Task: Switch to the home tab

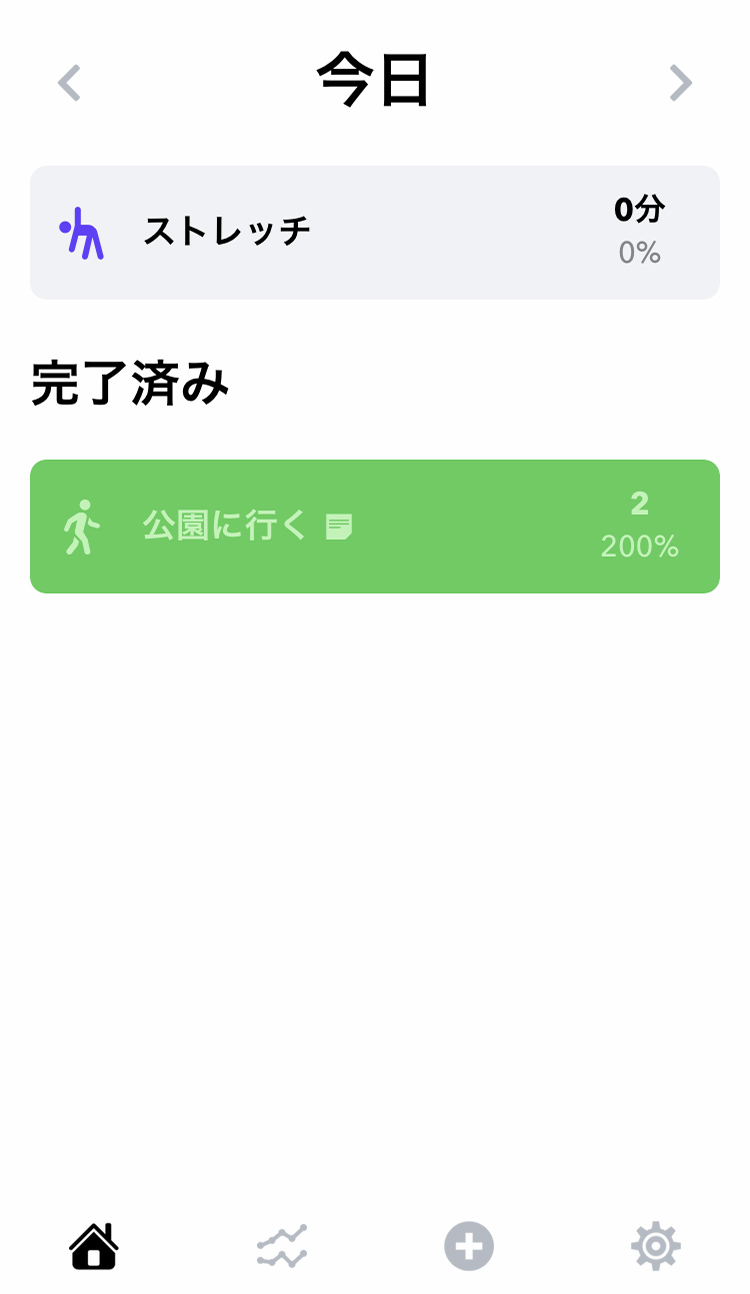Action: pos(94,1246)
